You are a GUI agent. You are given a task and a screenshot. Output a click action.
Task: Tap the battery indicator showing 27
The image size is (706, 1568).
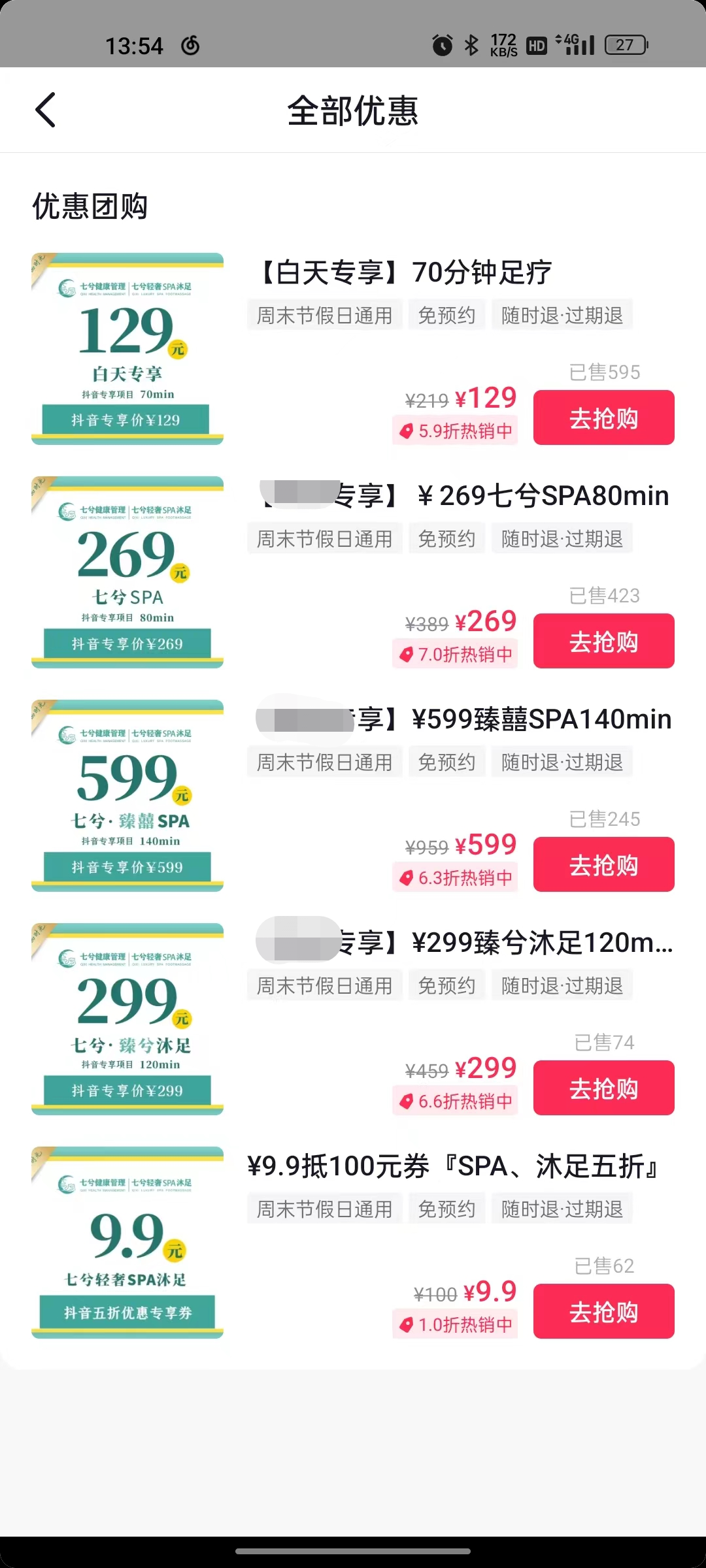(x=624, y=44)
